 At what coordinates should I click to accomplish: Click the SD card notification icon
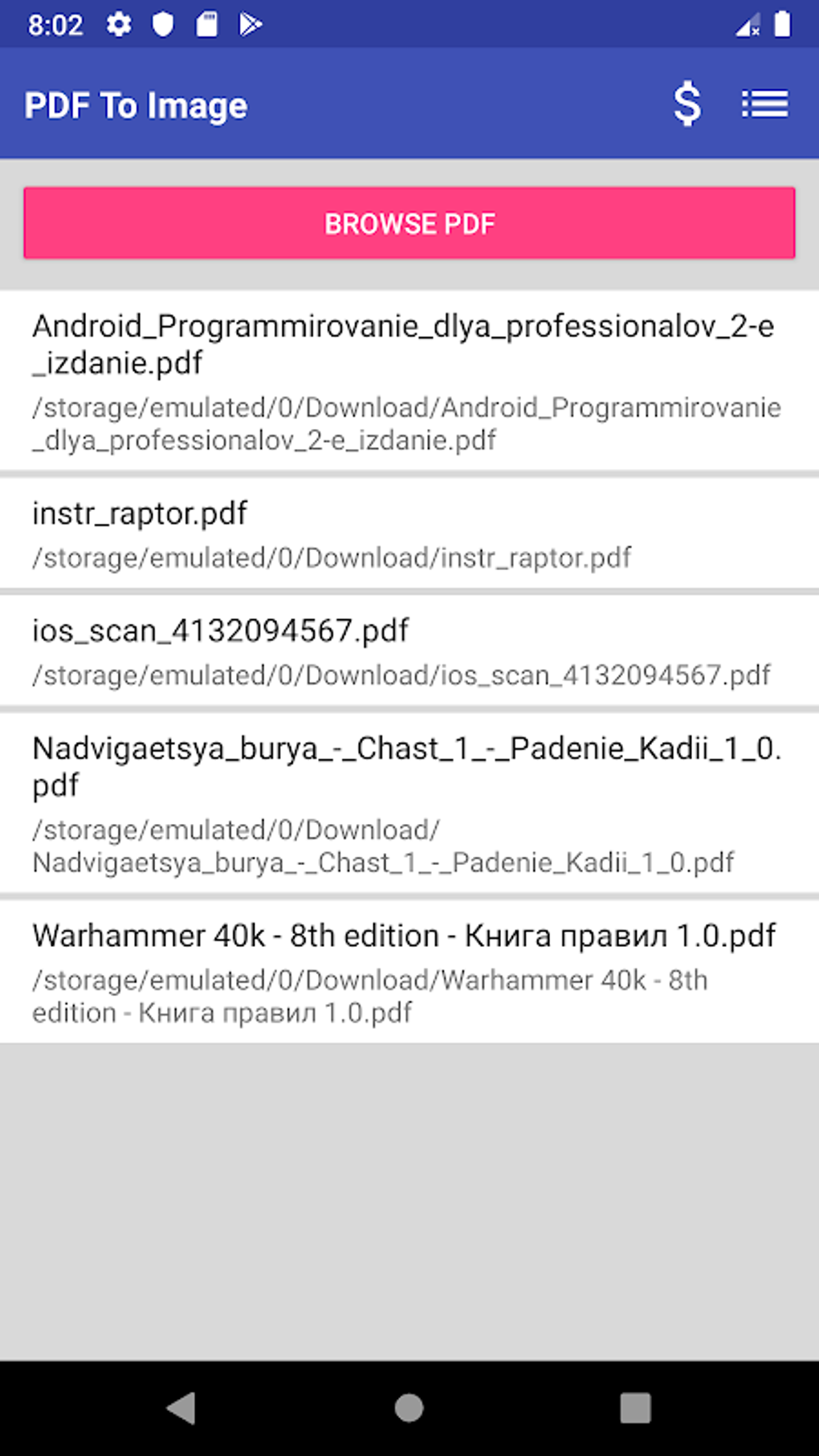[207, 24]
